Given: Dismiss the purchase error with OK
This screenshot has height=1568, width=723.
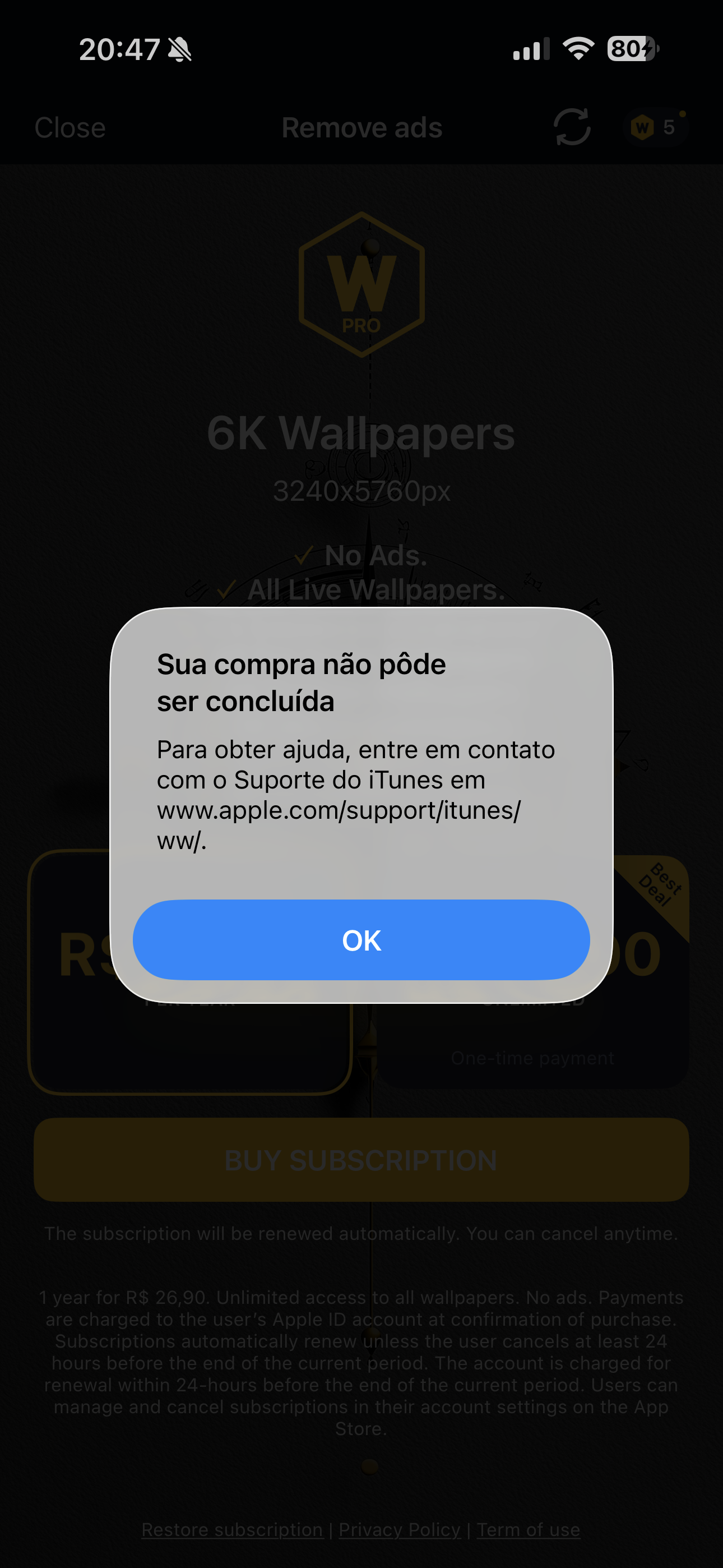Looking at the screenshot, I should point(361,939).
